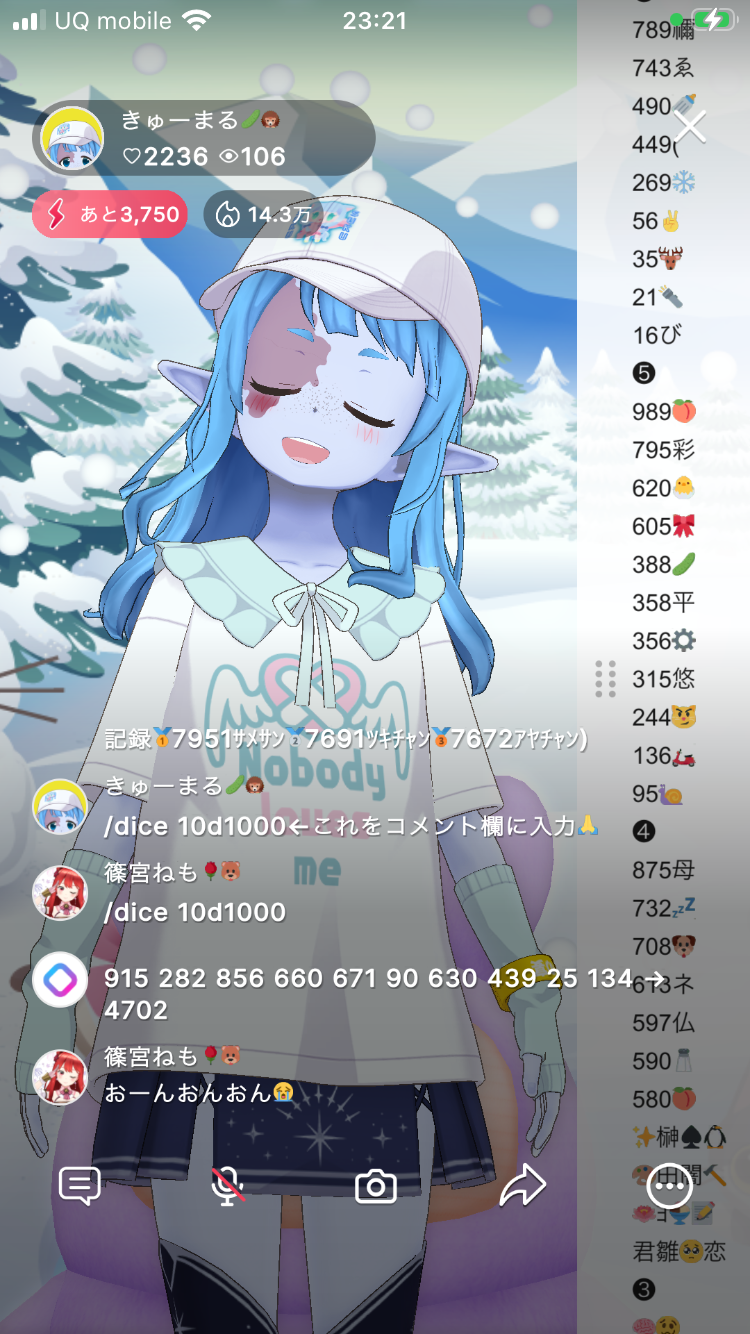750x1334 pixels.
Task: Toggle the muted microphone icon
Action: [x=228, y=1186]
